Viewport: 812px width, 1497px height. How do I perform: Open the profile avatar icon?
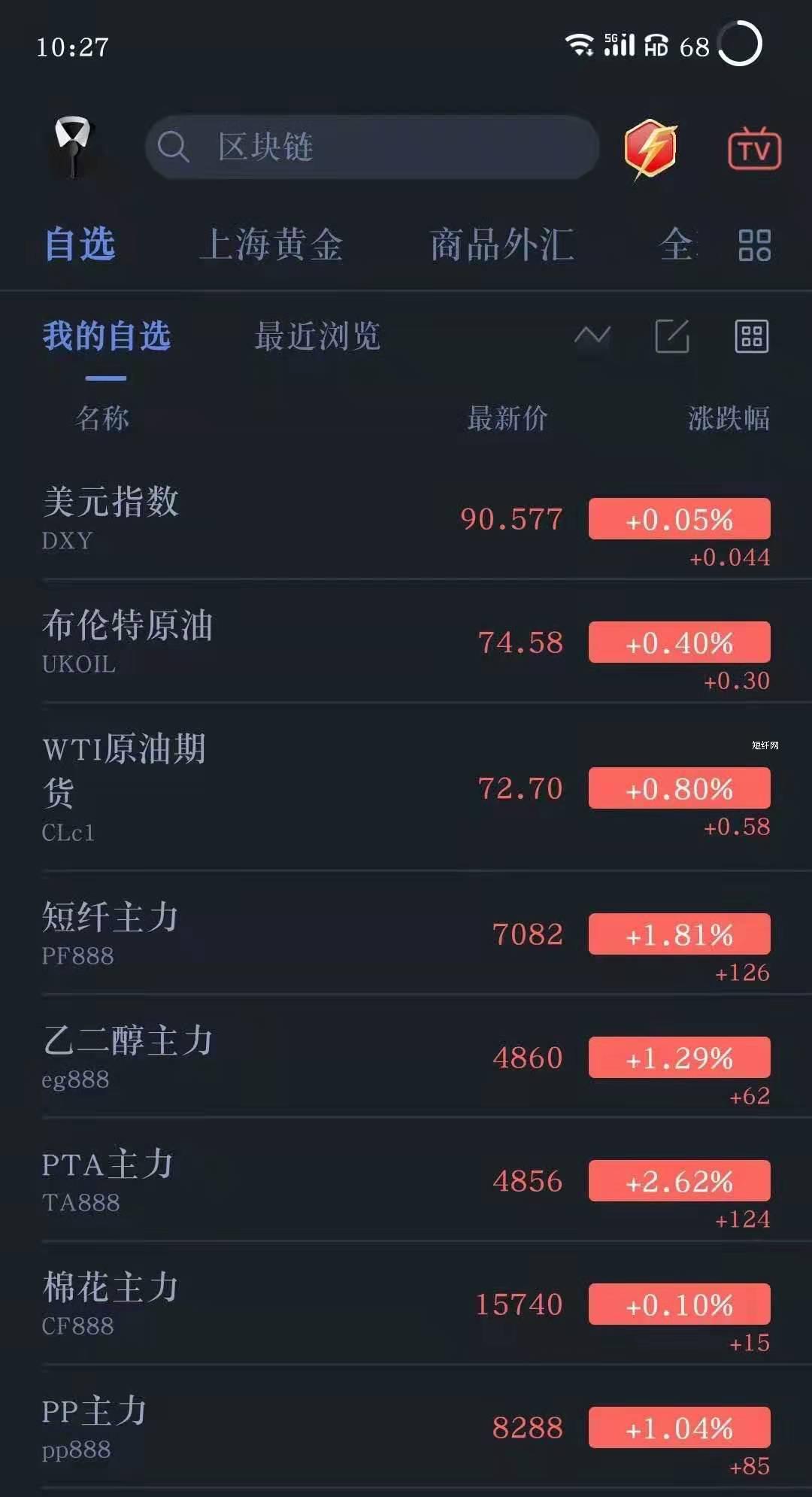(73, 146)
